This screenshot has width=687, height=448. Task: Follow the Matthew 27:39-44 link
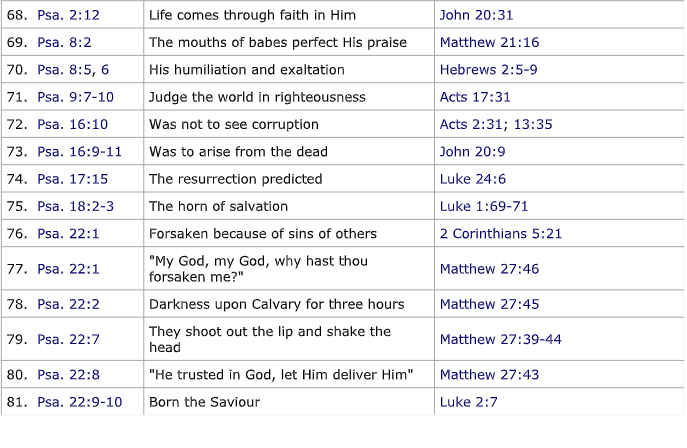point(501,339)
